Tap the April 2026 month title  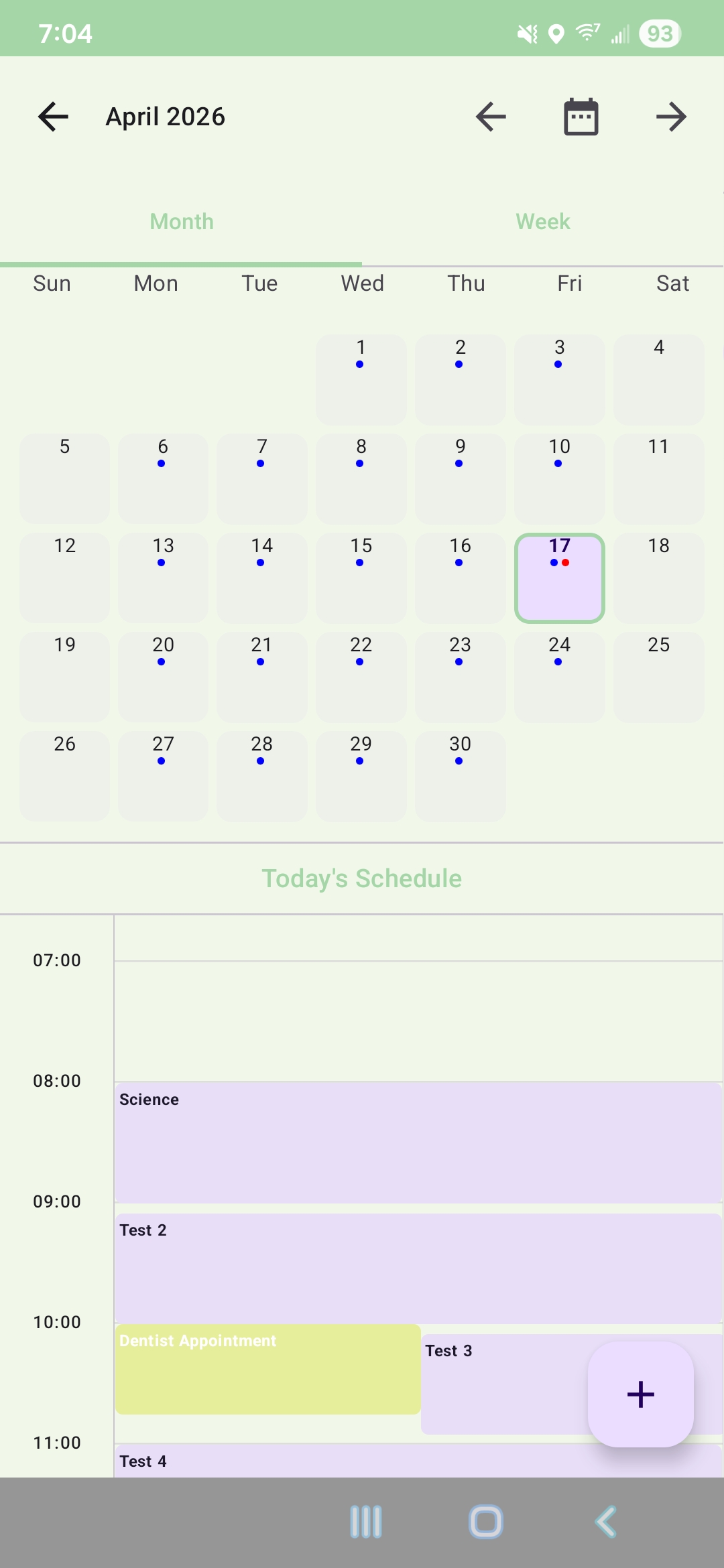click(164, 116)
